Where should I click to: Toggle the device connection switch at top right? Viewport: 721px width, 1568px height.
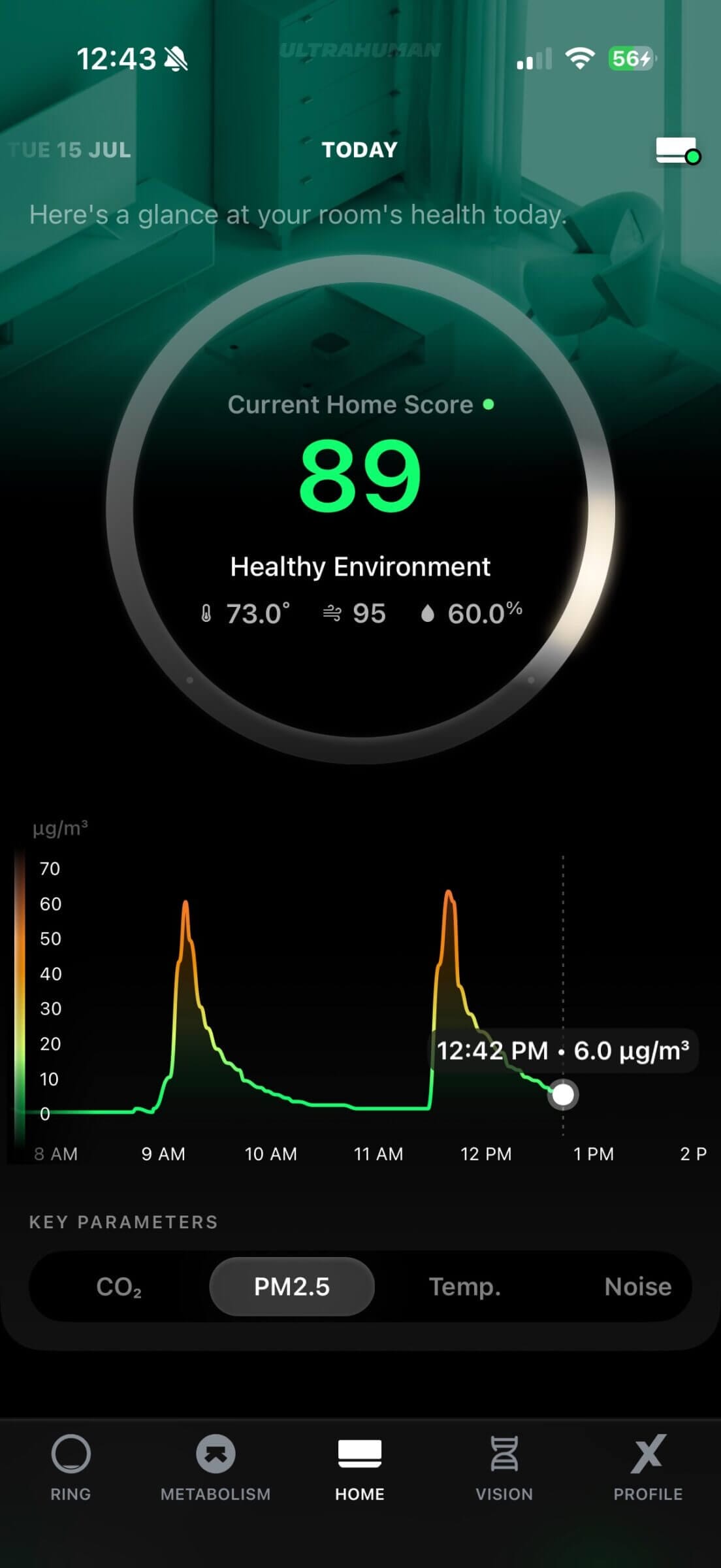pos(677,152)
